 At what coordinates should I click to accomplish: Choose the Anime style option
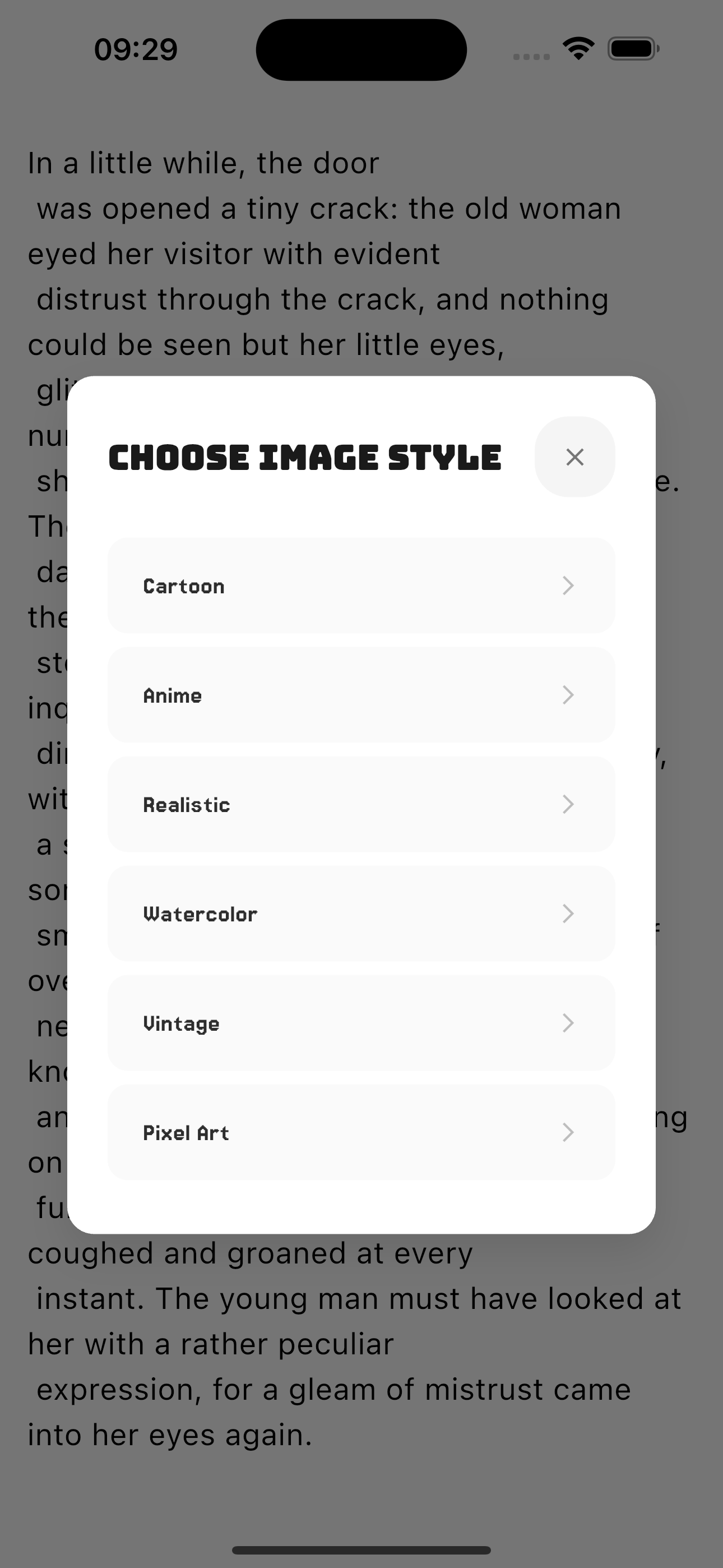(361, 694)
